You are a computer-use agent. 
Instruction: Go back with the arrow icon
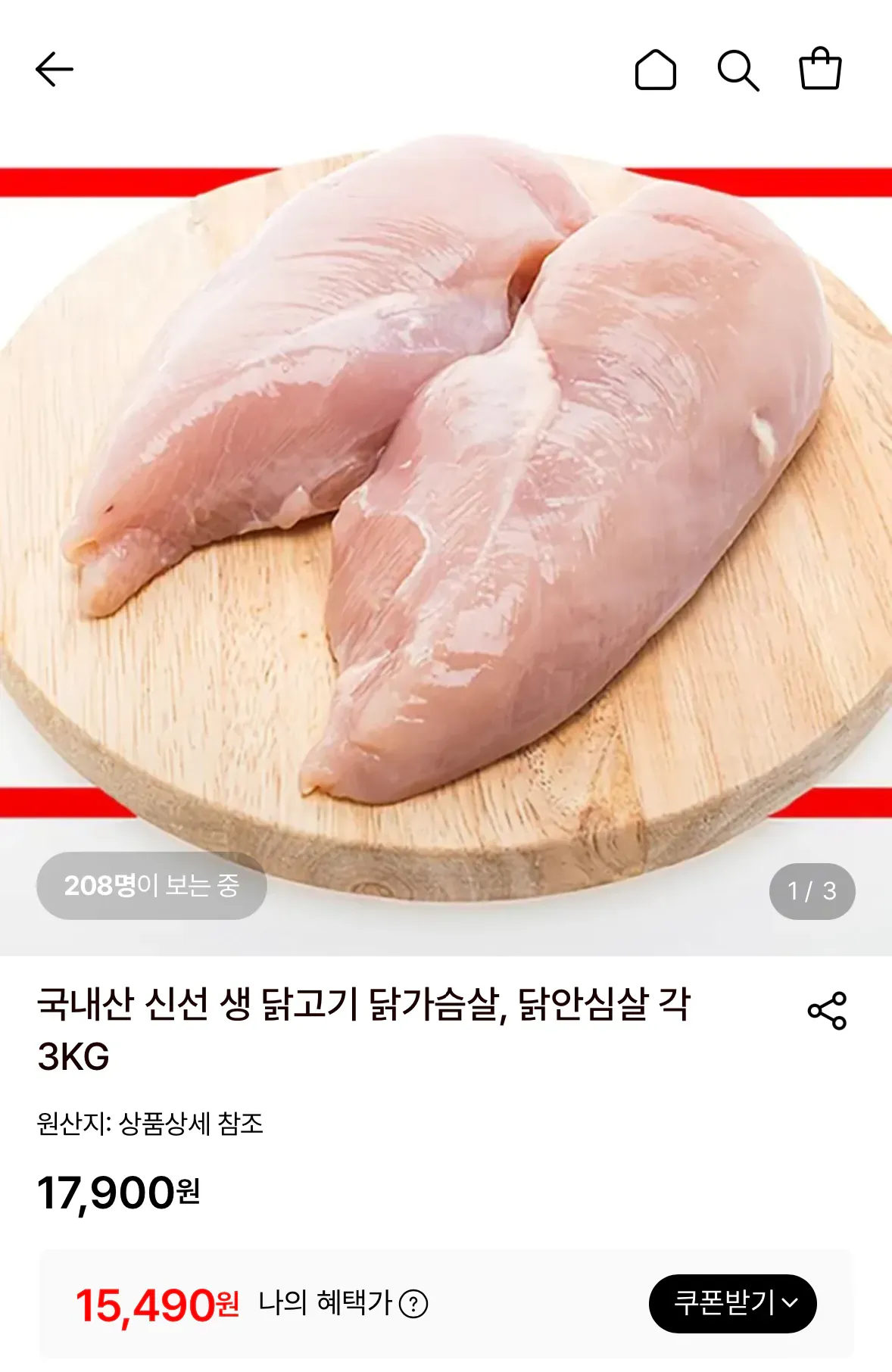(55, 70)
